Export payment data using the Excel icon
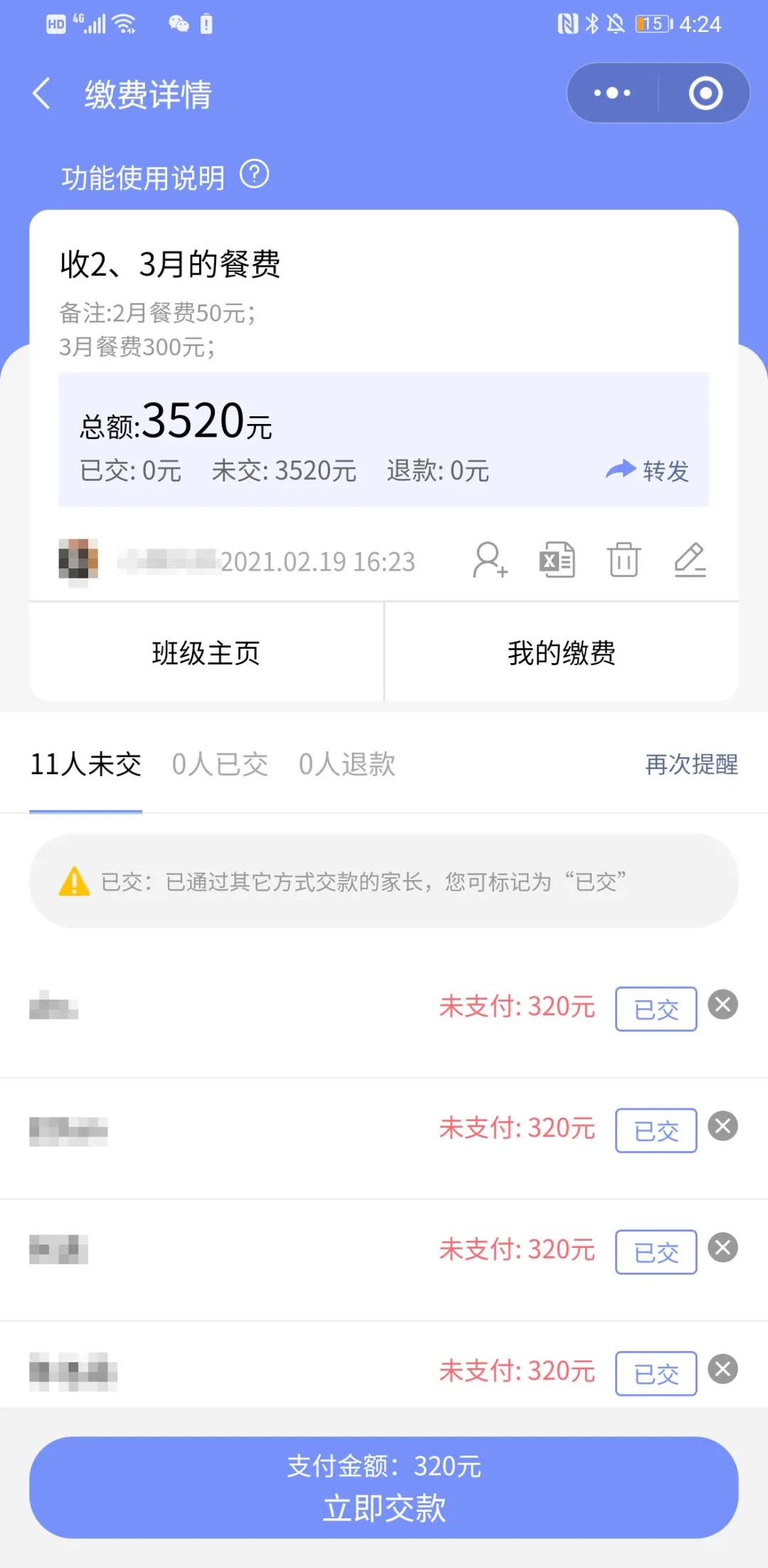Viewport: 768px width, 1568px height. (x=557, y=561)
